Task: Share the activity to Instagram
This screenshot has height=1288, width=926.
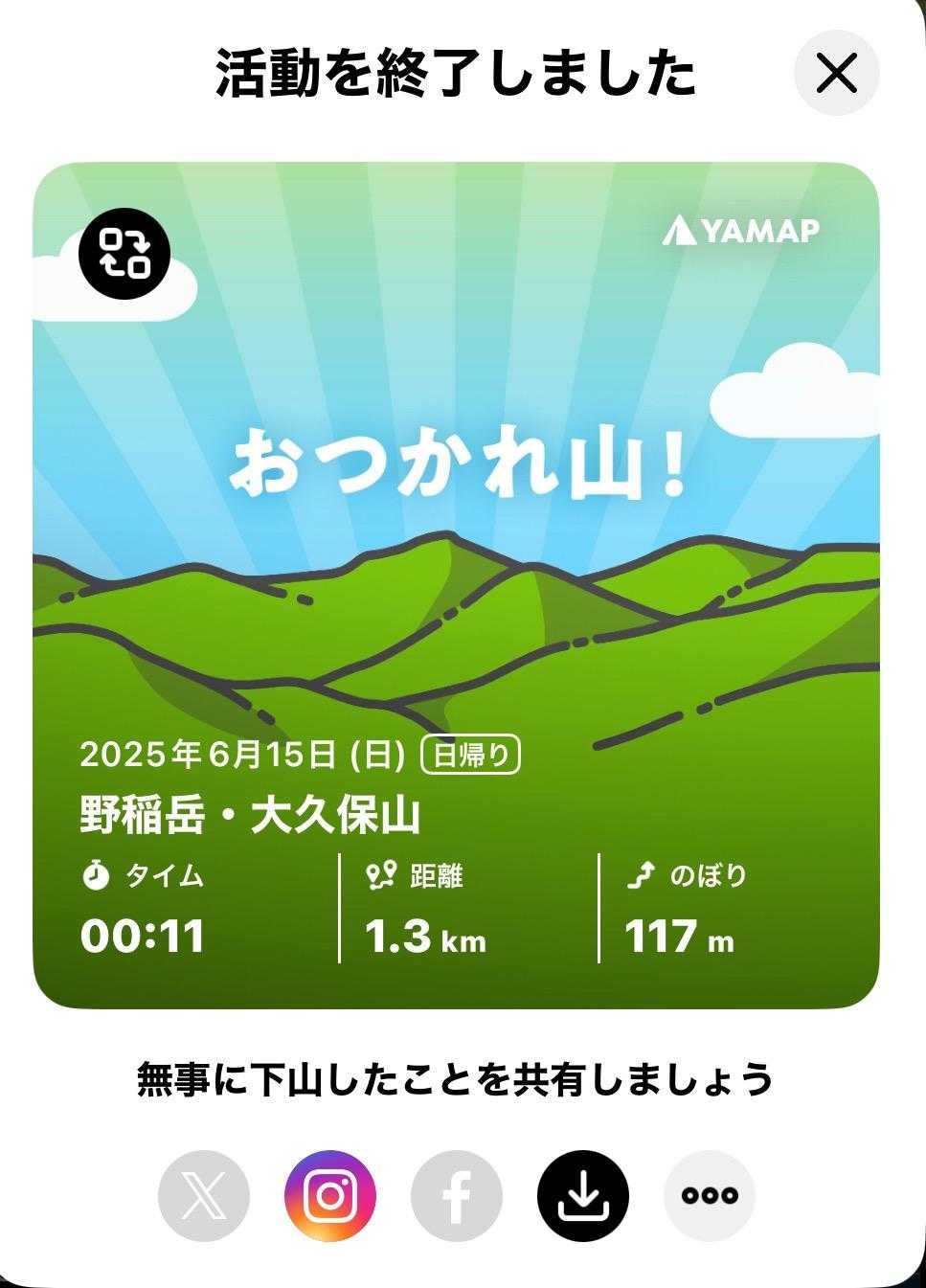Action: [x=330, y=1196]
